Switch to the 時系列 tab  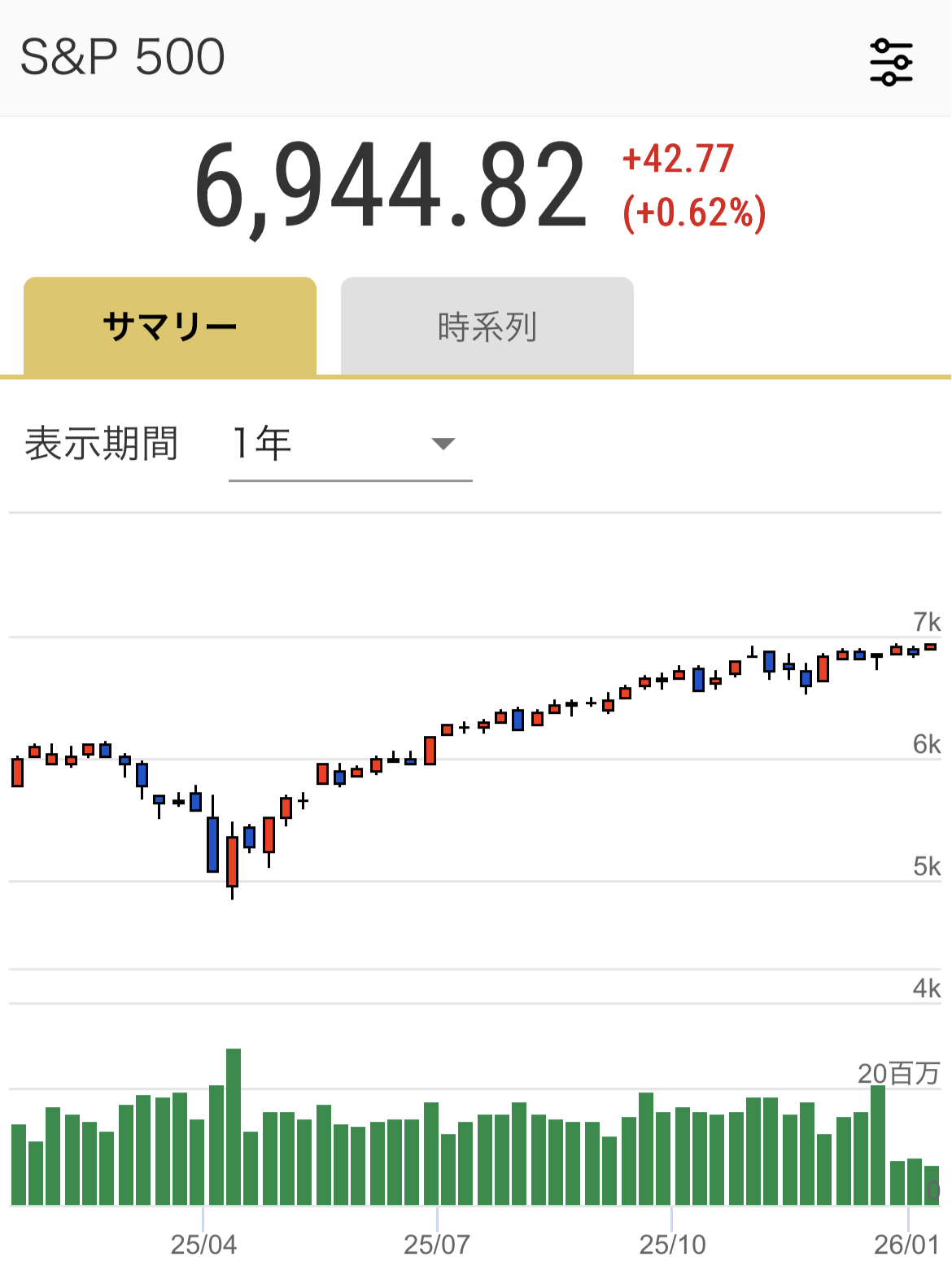[487, 326]
